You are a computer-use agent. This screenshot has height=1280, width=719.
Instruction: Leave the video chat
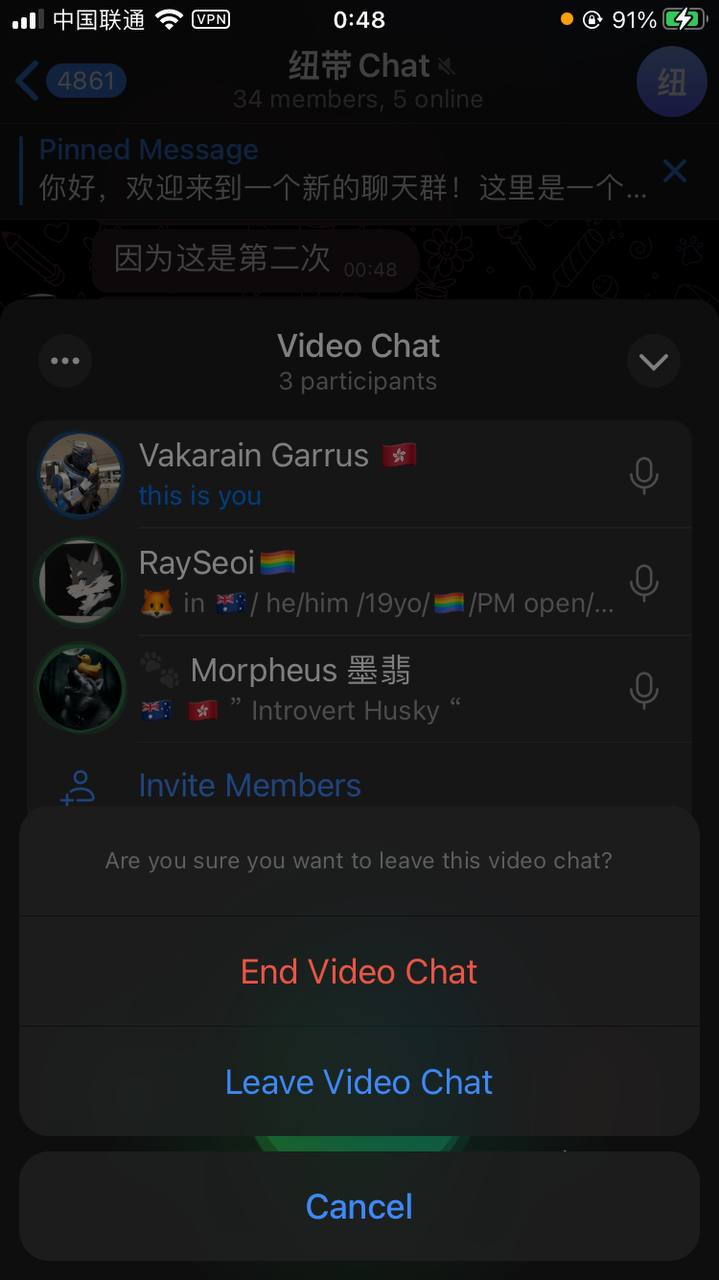[359, 1082]
